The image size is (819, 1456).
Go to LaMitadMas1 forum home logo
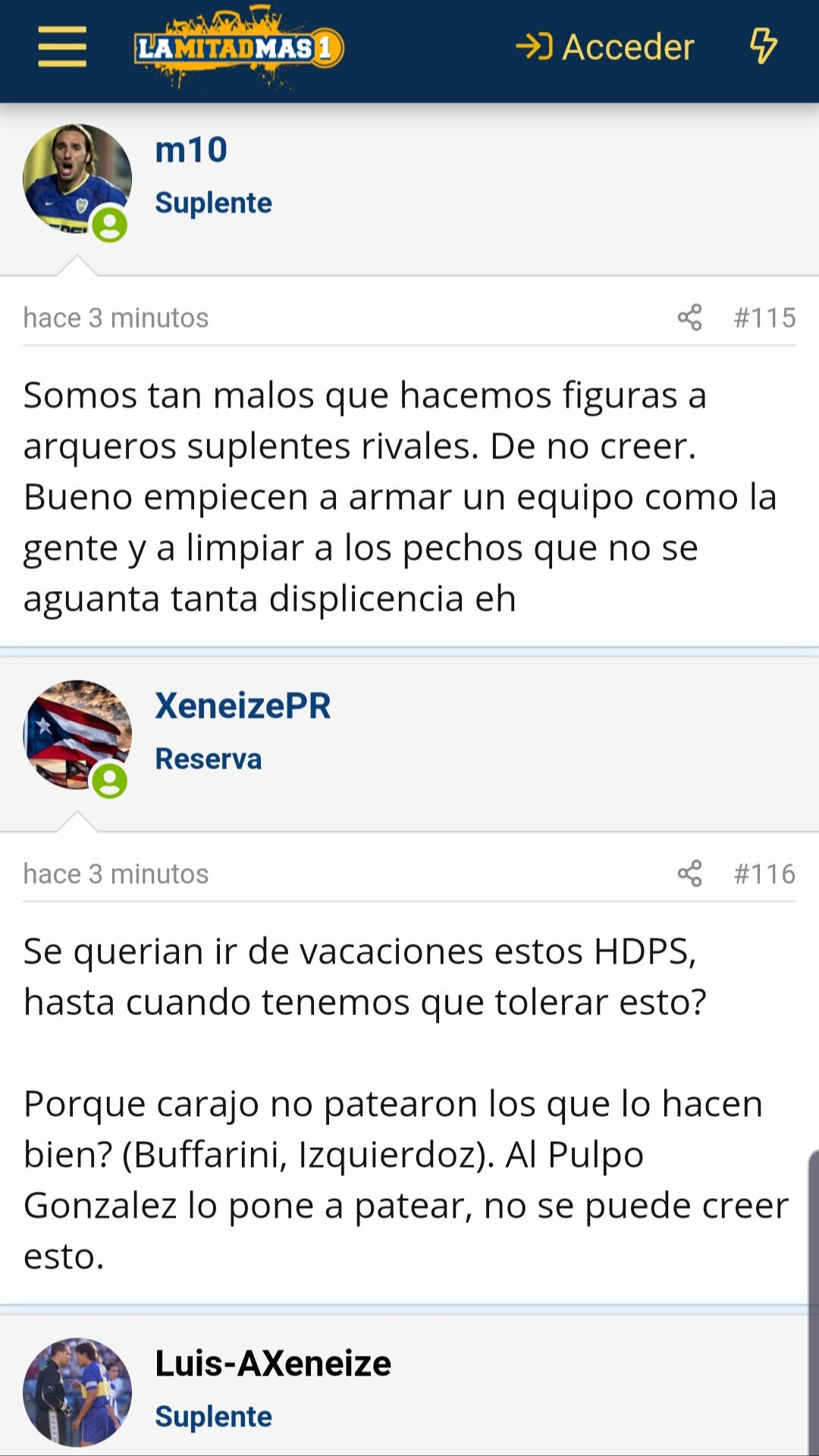tap(238, 47)
